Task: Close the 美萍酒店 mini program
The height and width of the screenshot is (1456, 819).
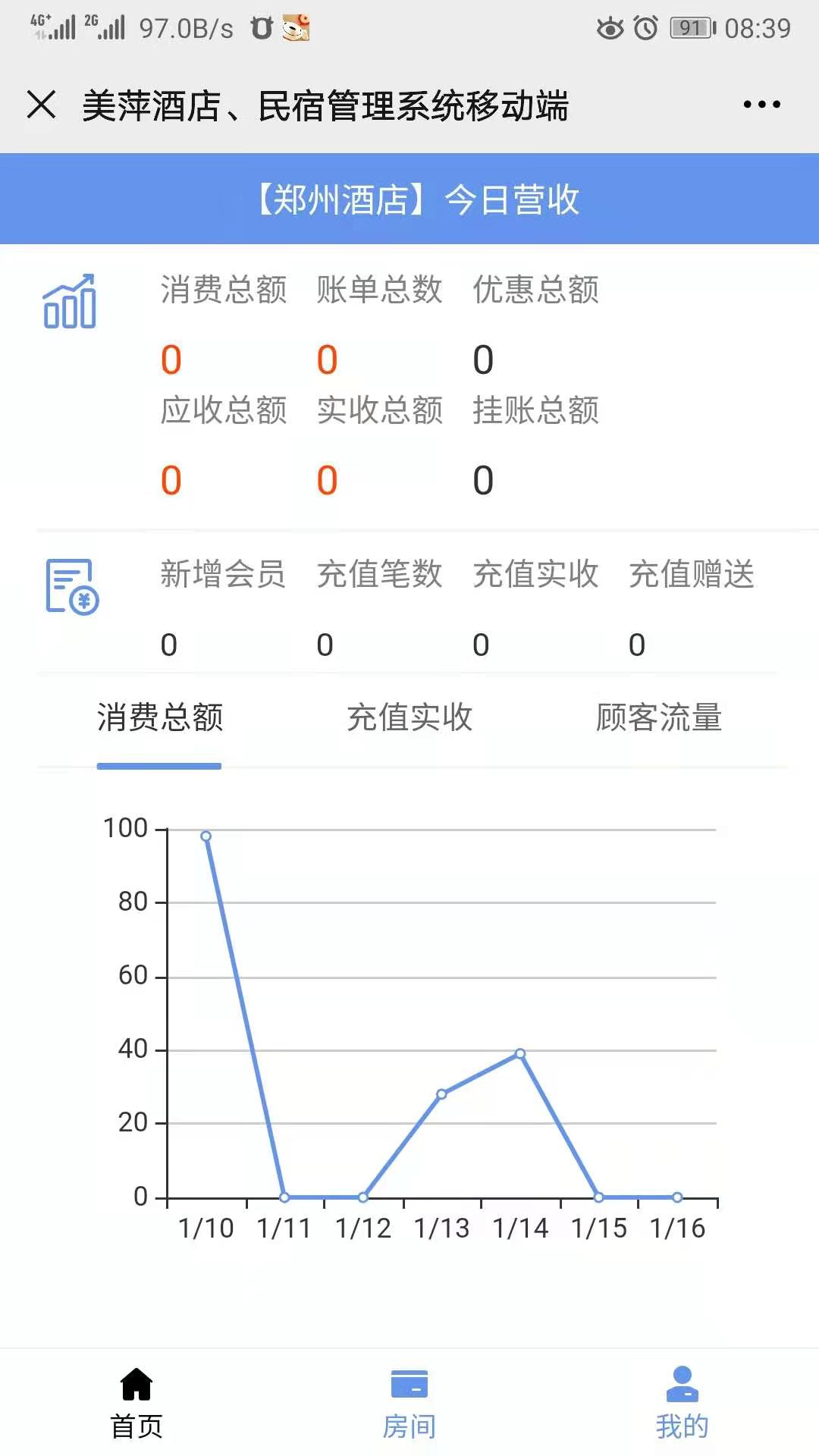Action: pyautogui.click(x=42, y=105)
